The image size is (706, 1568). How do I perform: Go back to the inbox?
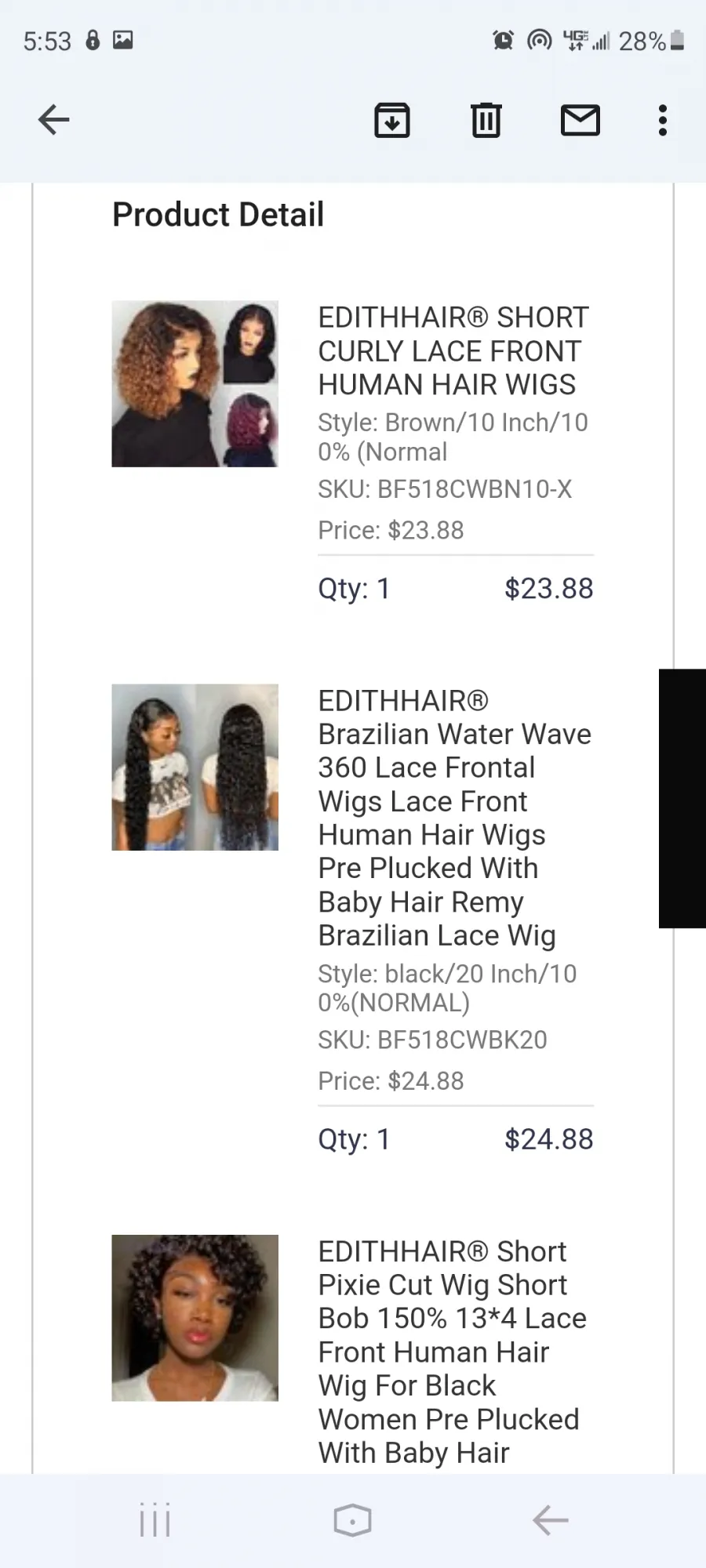pos(54,120)
